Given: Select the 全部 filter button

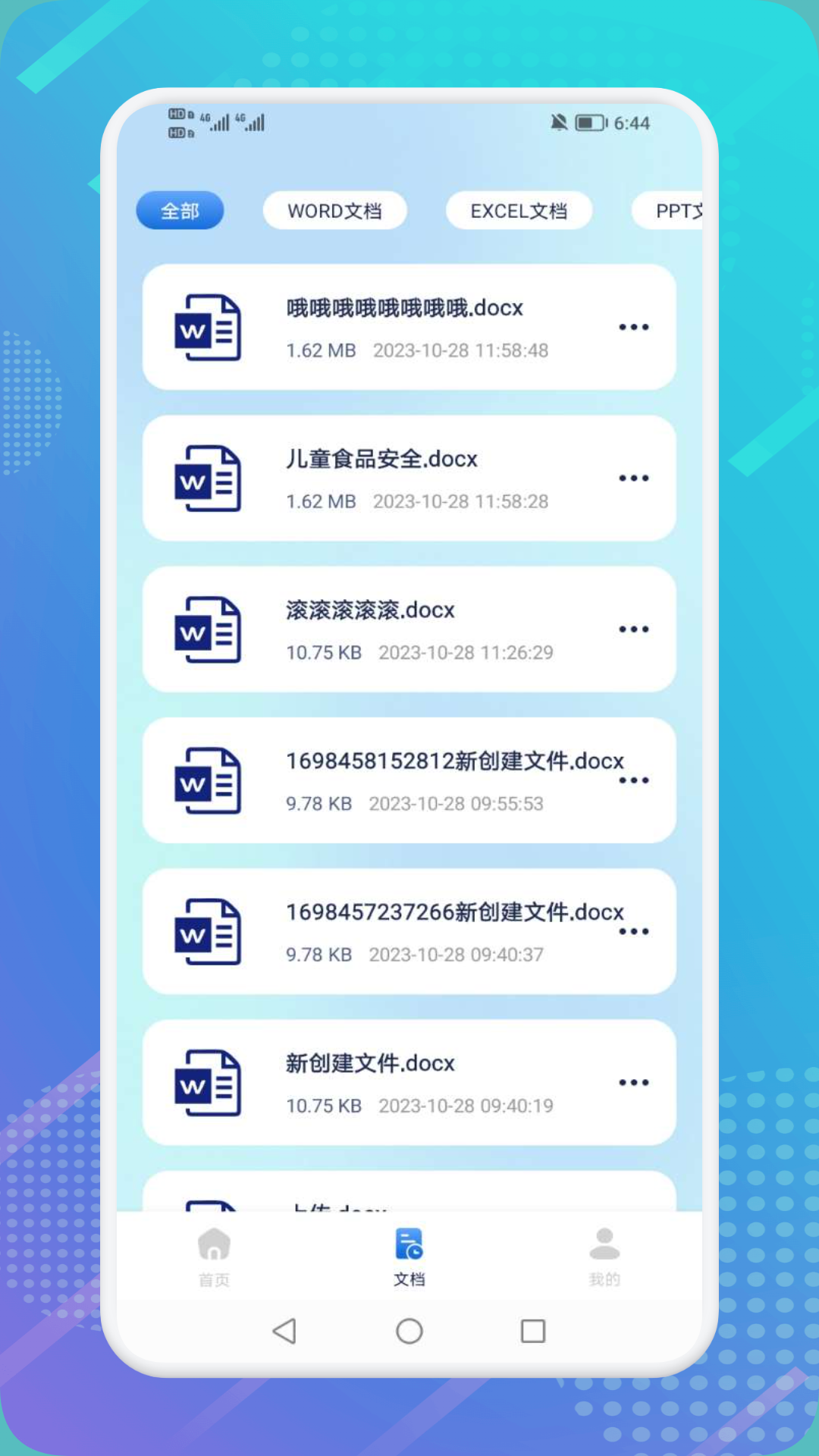Looking at the screenshot, I should 180,211.
